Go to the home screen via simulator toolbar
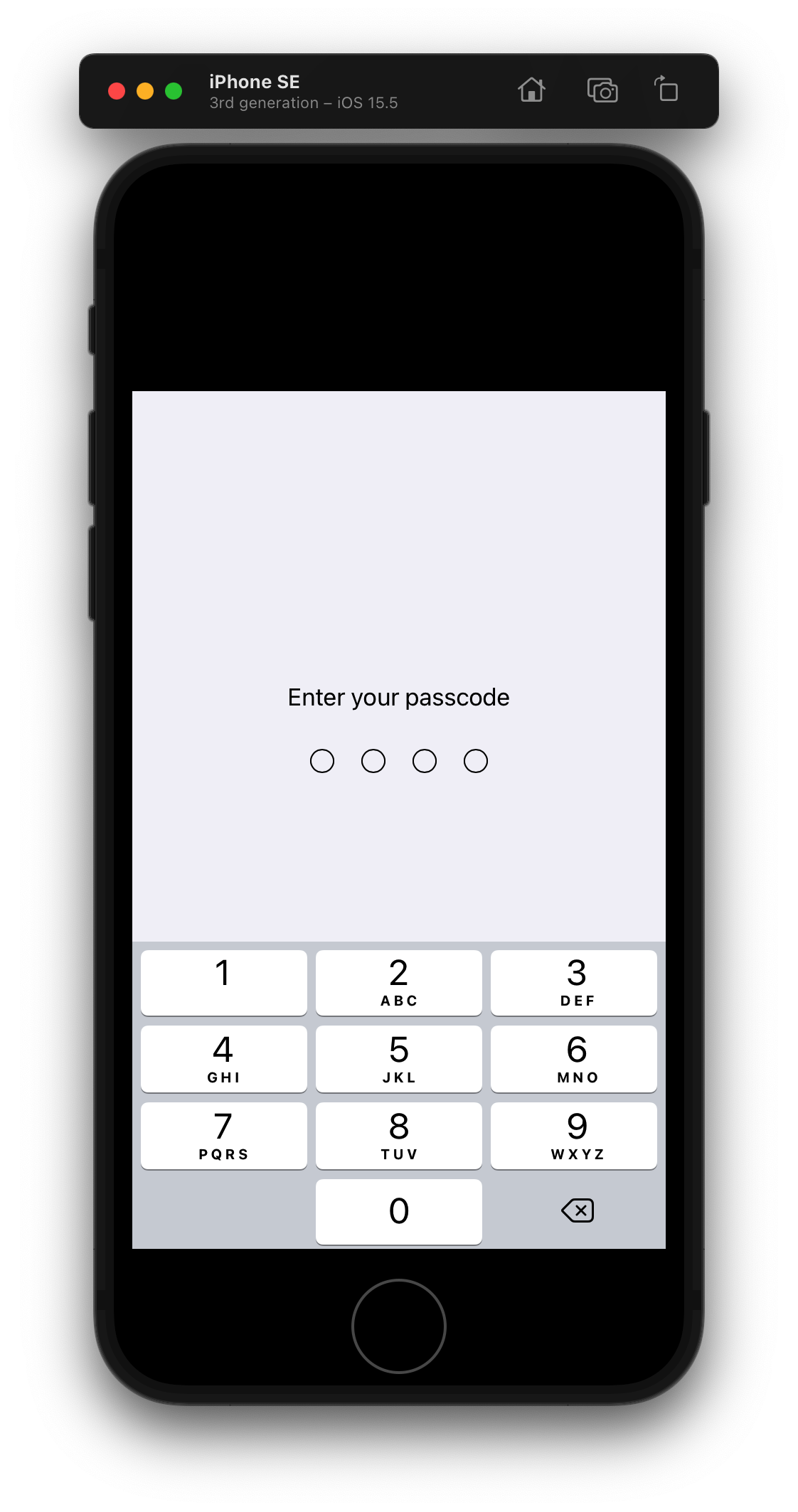The height and width of the screenshot is (1512, 798). click(531, 90)
